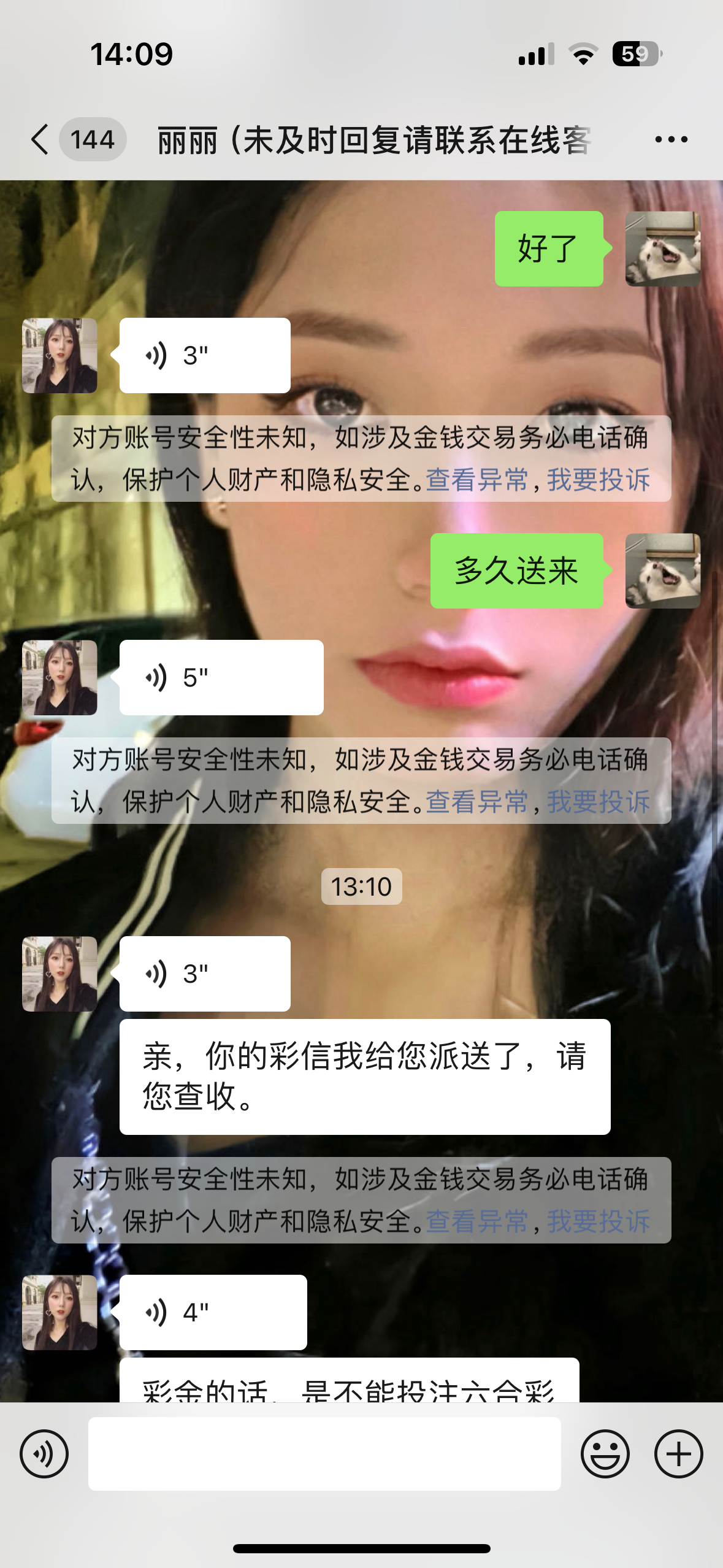
Task: Select the 好了 message bubble
Action: [549, 249]
